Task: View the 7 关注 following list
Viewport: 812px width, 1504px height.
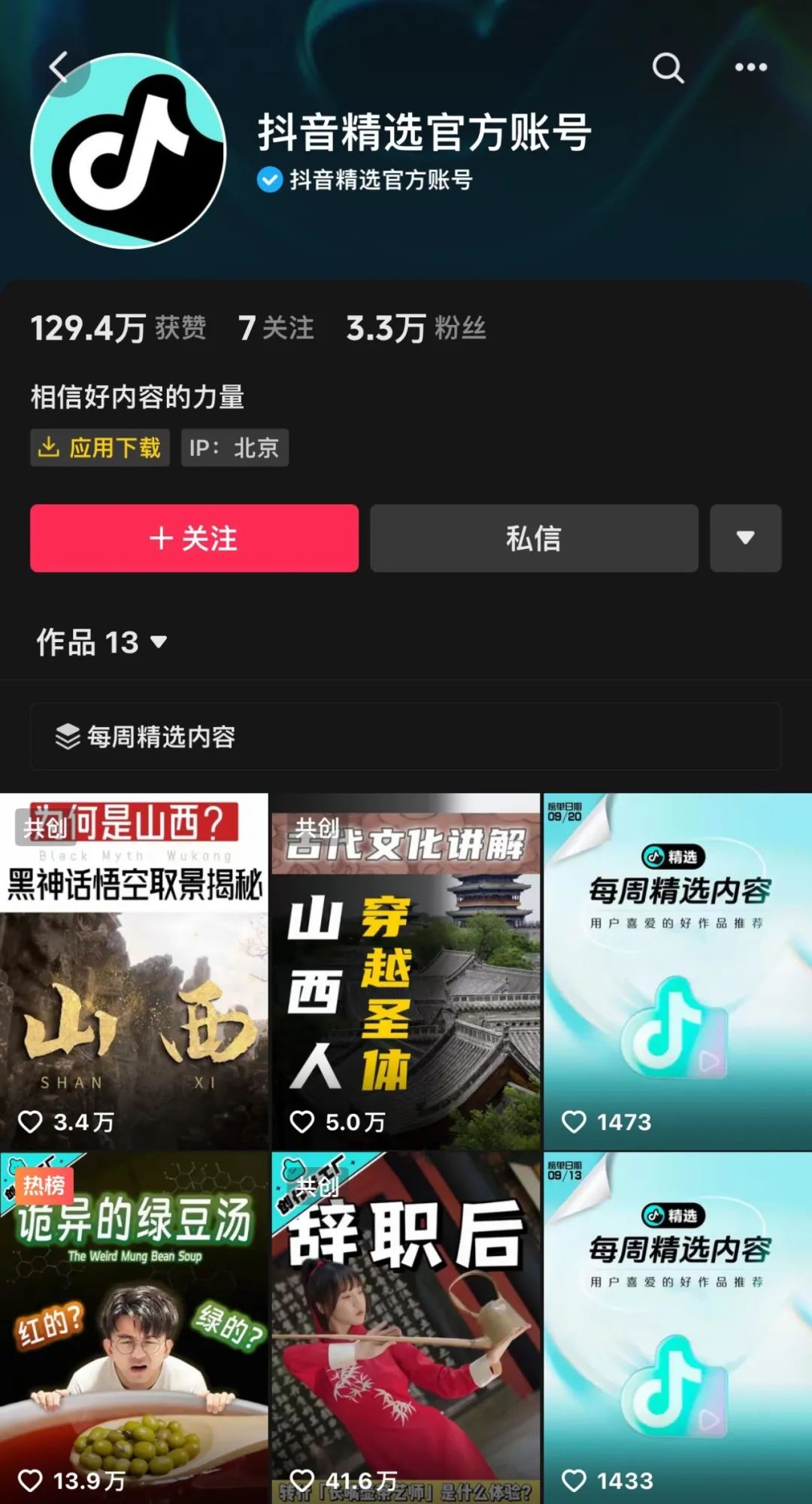Action: coord(276,329)
